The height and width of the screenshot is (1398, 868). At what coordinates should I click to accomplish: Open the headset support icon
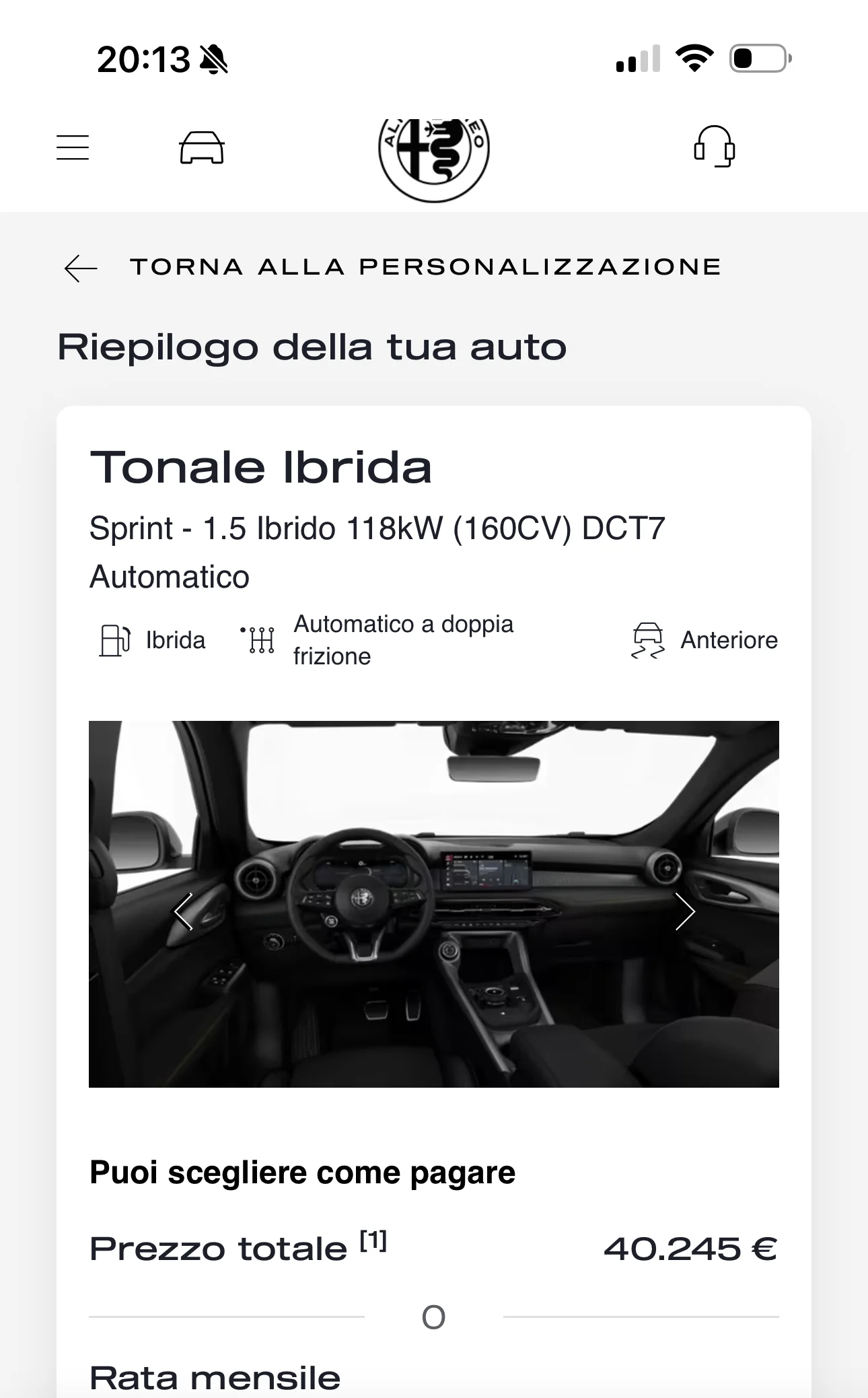tap(714, 146)
